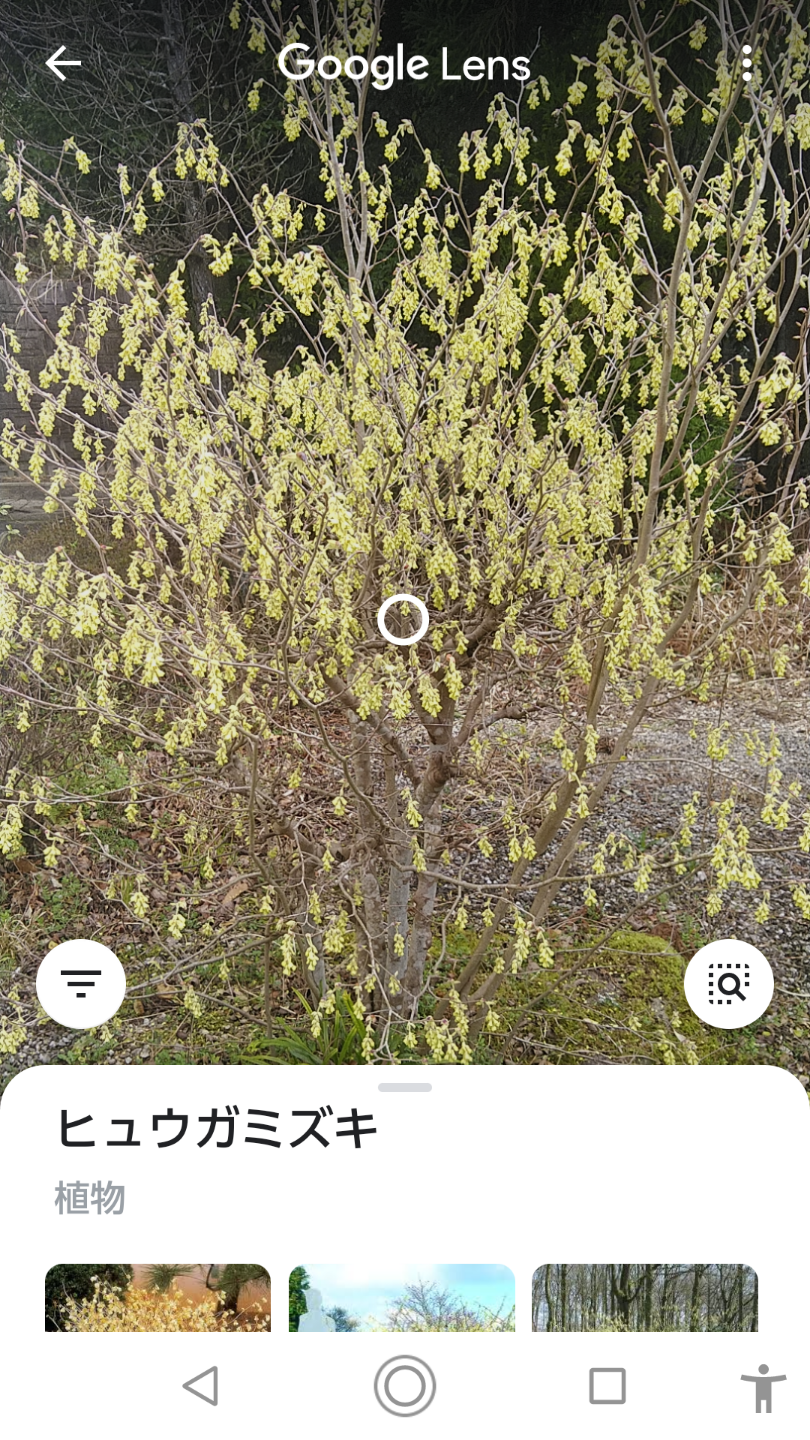This screenshot has width=810, height=1440.
Task: Go to the home screen
Action: pos(405,1386)
